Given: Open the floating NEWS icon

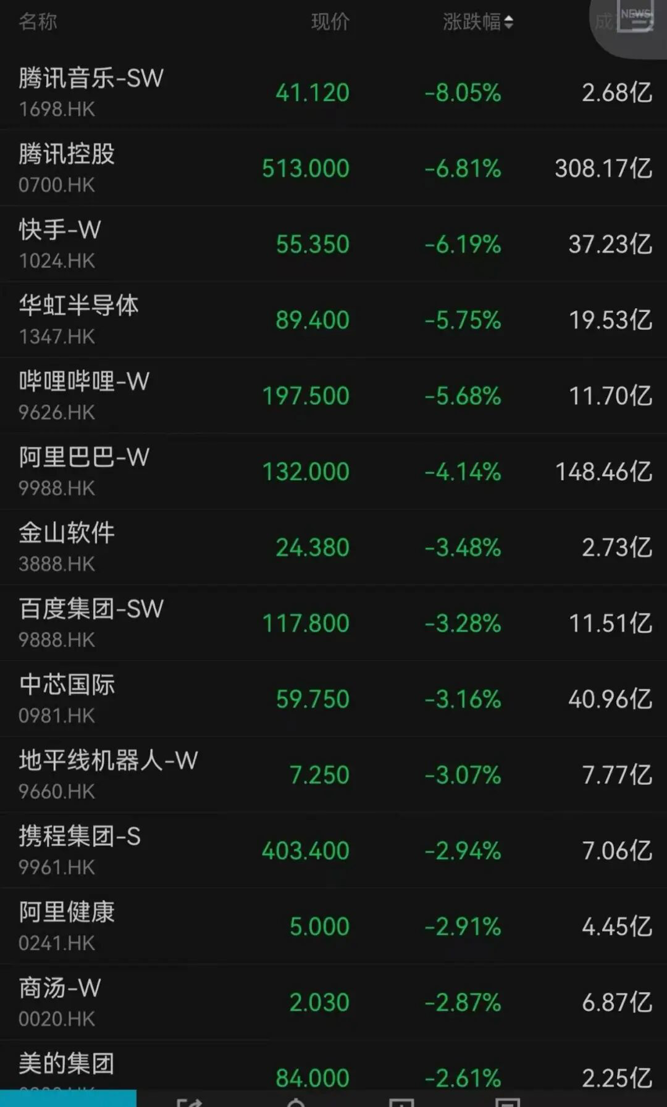Looking at the screenshot, I should click(635, 22).
